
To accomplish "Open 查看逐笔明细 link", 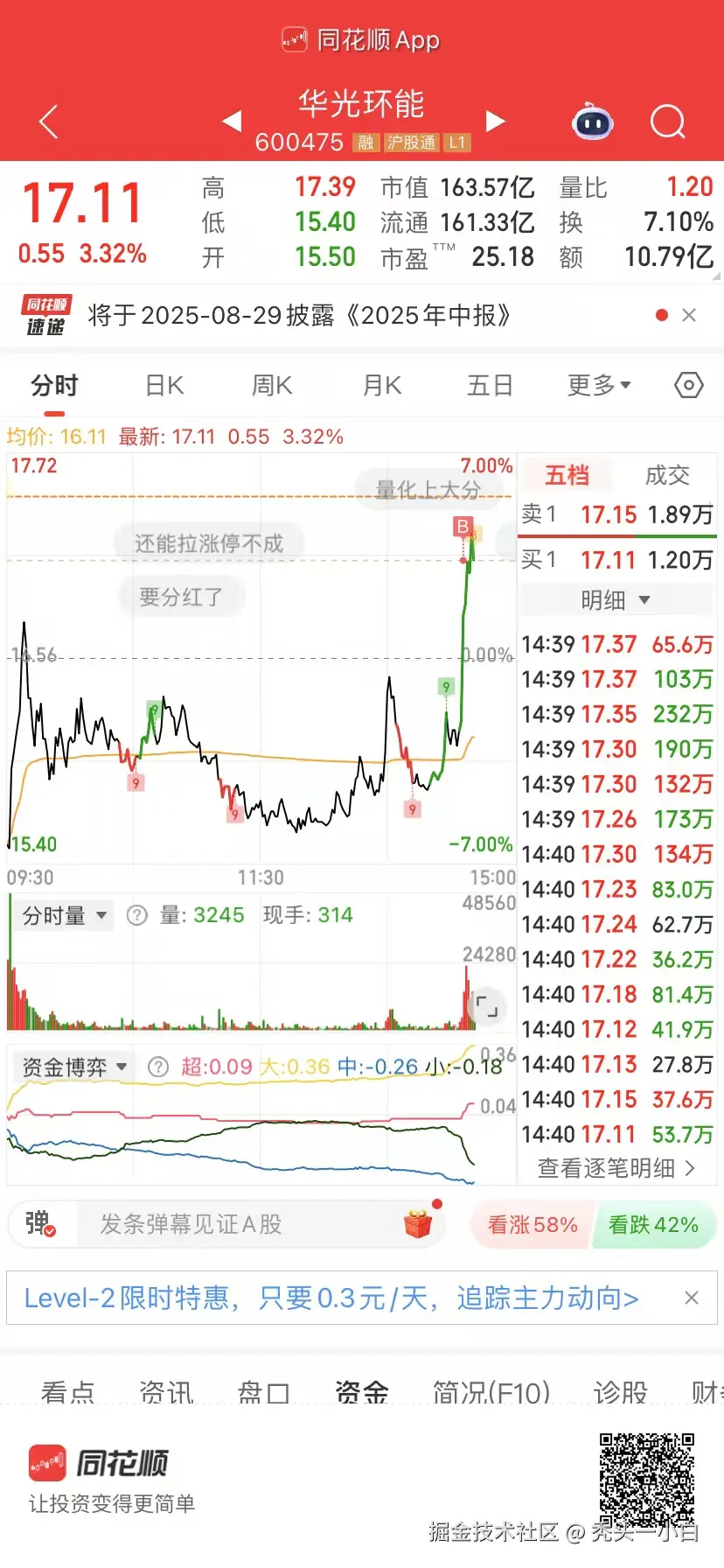I will [616, 1169].
